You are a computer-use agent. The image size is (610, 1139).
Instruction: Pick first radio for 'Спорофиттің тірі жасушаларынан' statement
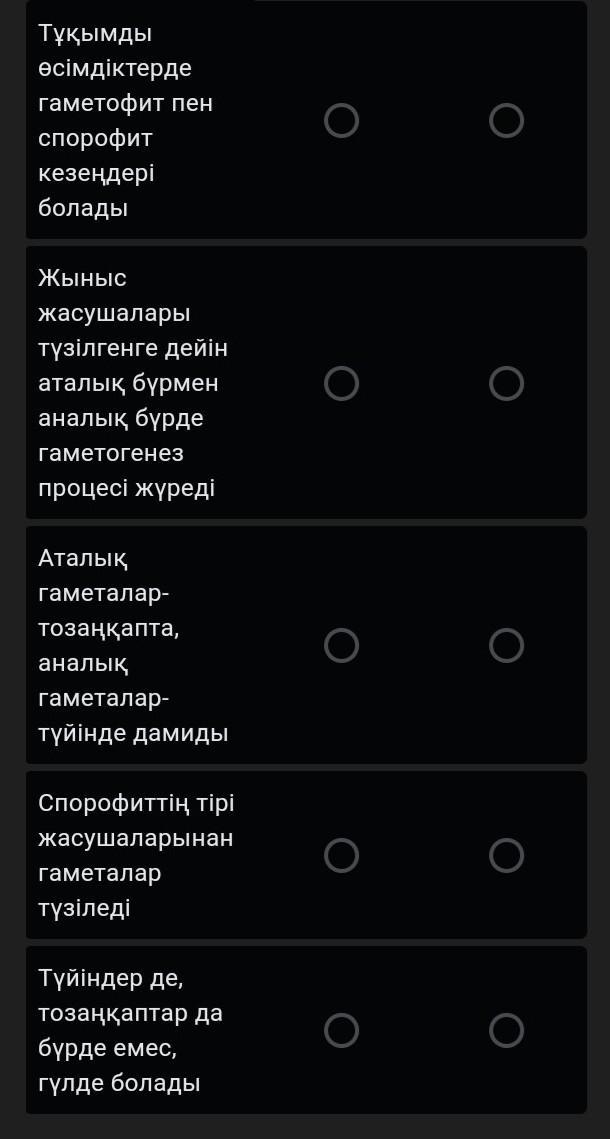click(341, 856)
